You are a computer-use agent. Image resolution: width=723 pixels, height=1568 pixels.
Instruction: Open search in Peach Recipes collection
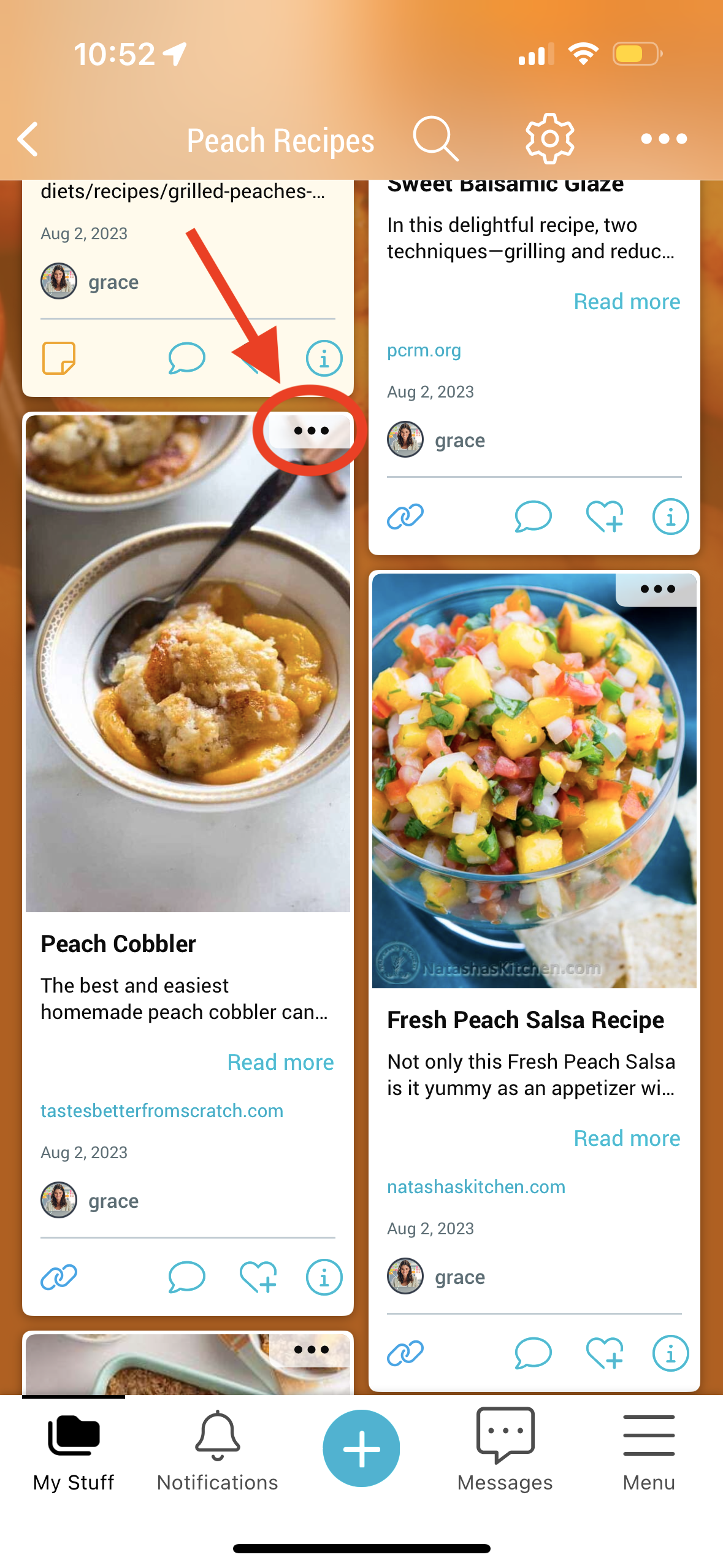click(x=435, y=139)
